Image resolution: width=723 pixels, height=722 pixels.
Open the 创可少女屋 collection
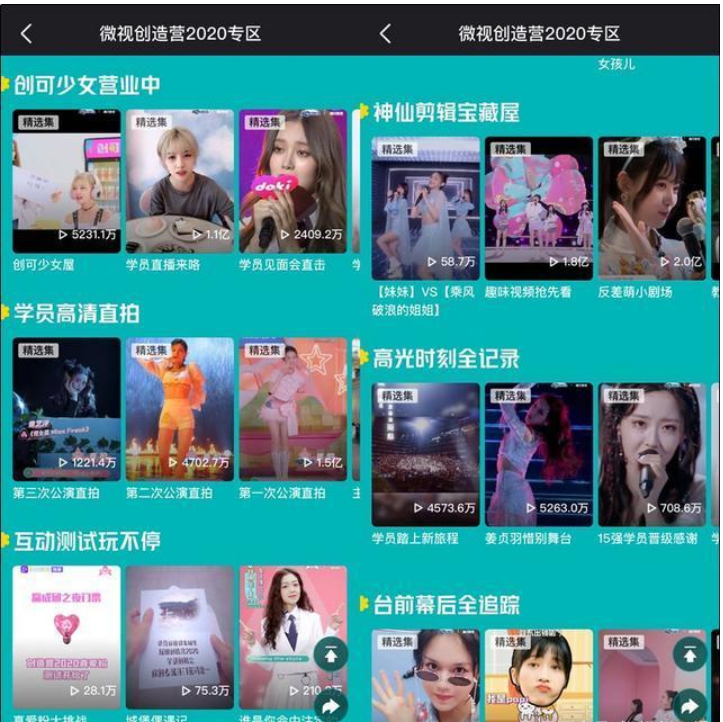(66, 181)
